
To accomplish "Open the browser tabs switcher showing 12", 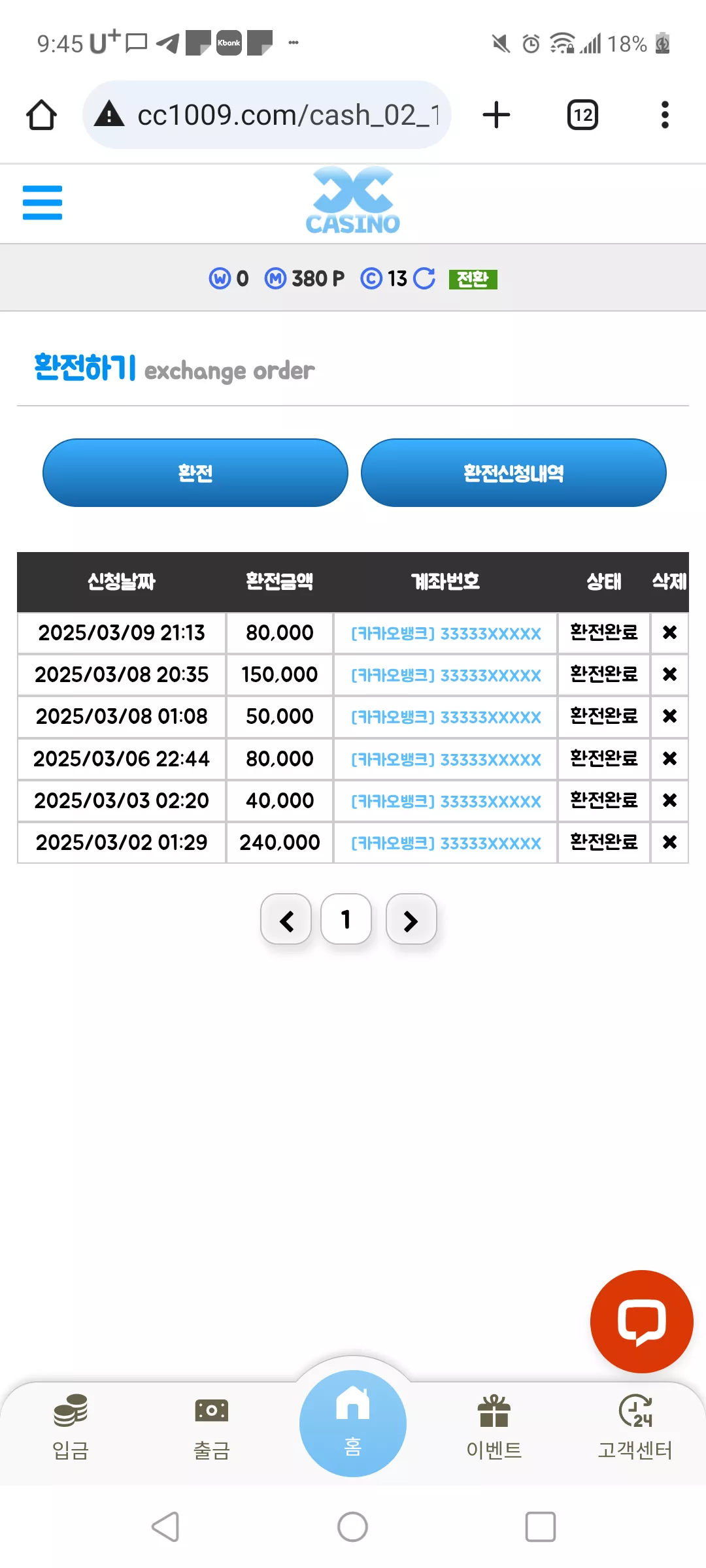I will tap(582, 115).
